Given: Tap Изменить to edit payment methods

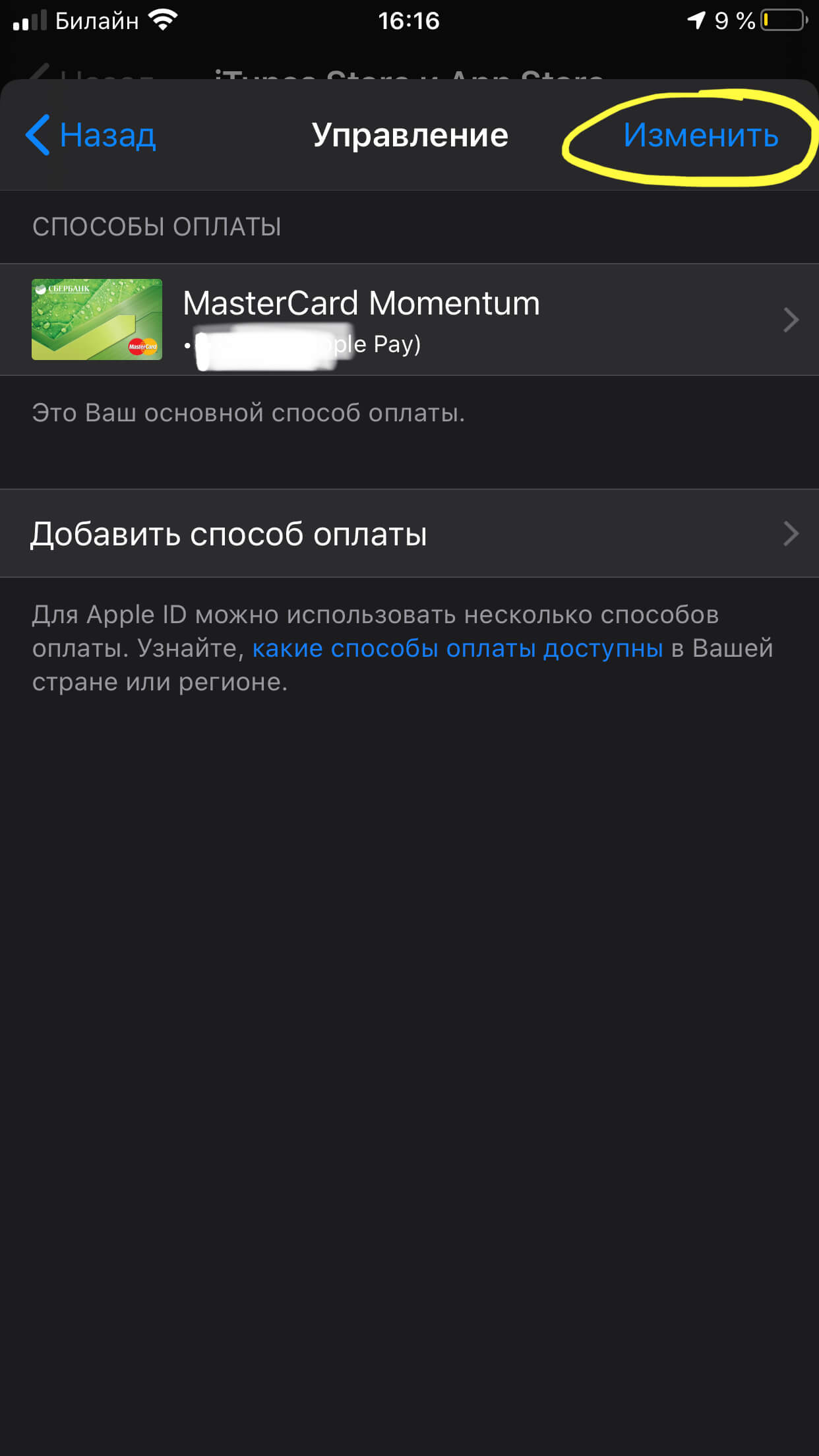Looking at the screenshot, I should point(700,135).
